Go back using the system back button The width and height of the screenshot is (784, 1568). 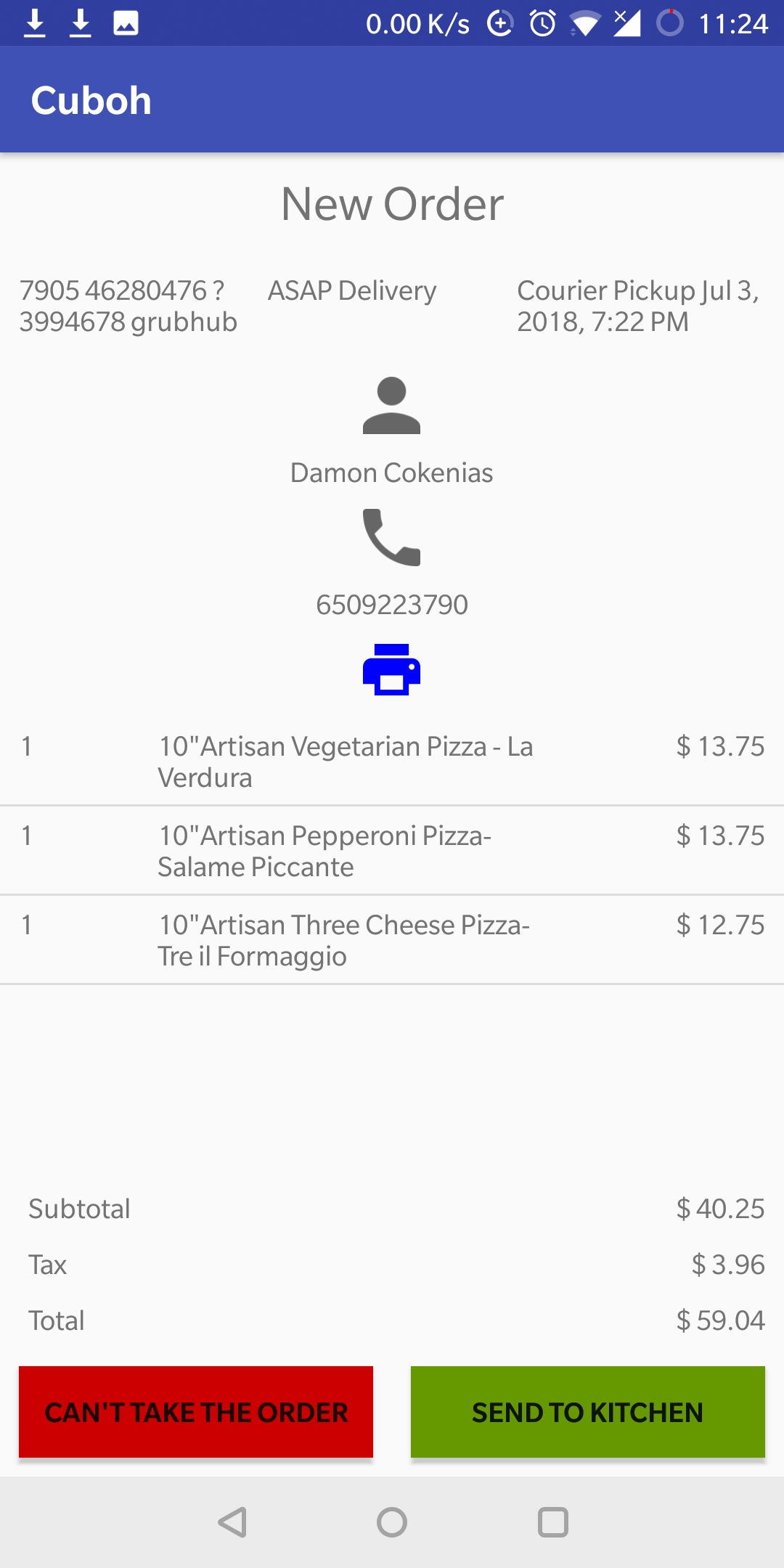click(x=232, y=1522)
